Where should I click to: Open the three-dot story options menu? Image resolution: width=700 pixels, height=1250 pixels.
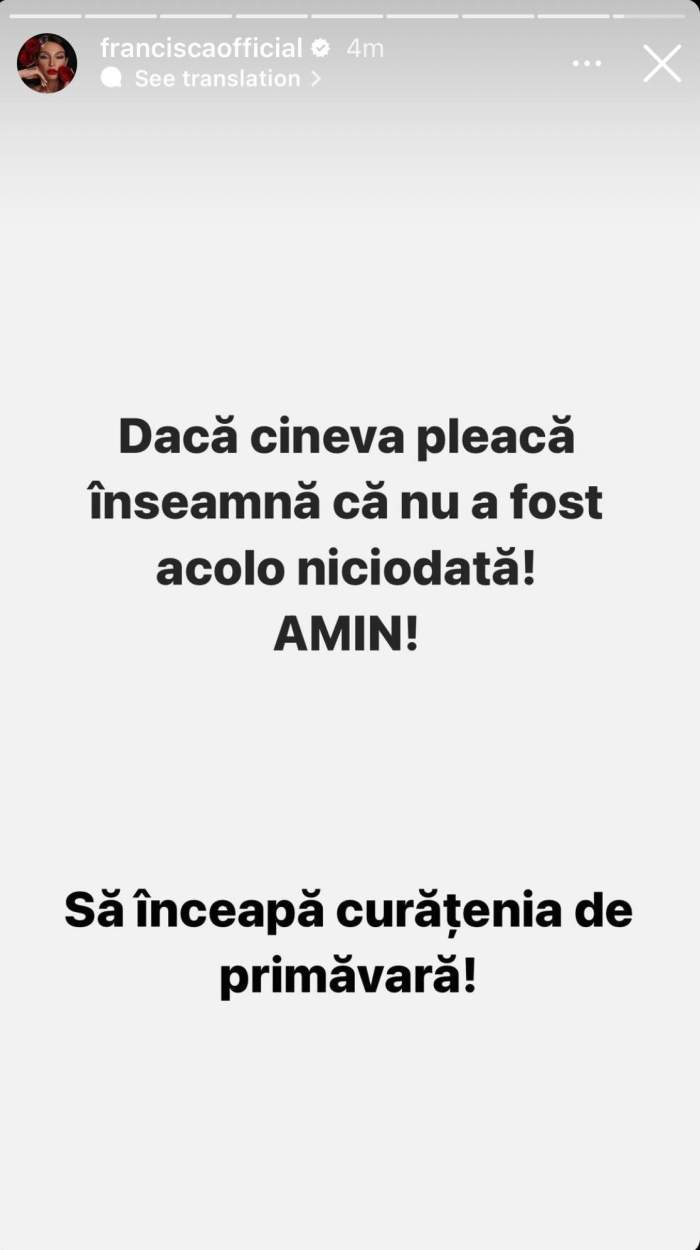(587, 63)
